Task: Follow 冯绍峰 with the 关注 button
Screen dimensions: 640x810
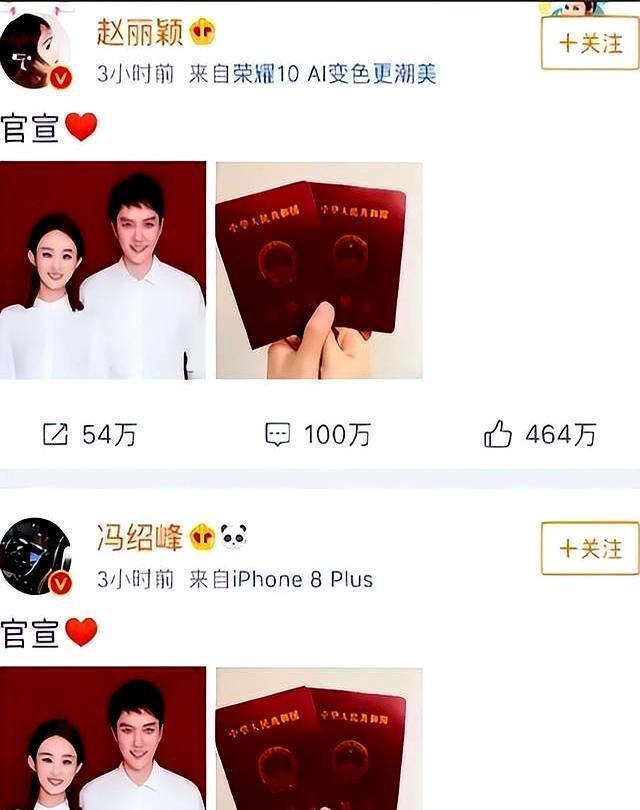Action: pos(589,548)
